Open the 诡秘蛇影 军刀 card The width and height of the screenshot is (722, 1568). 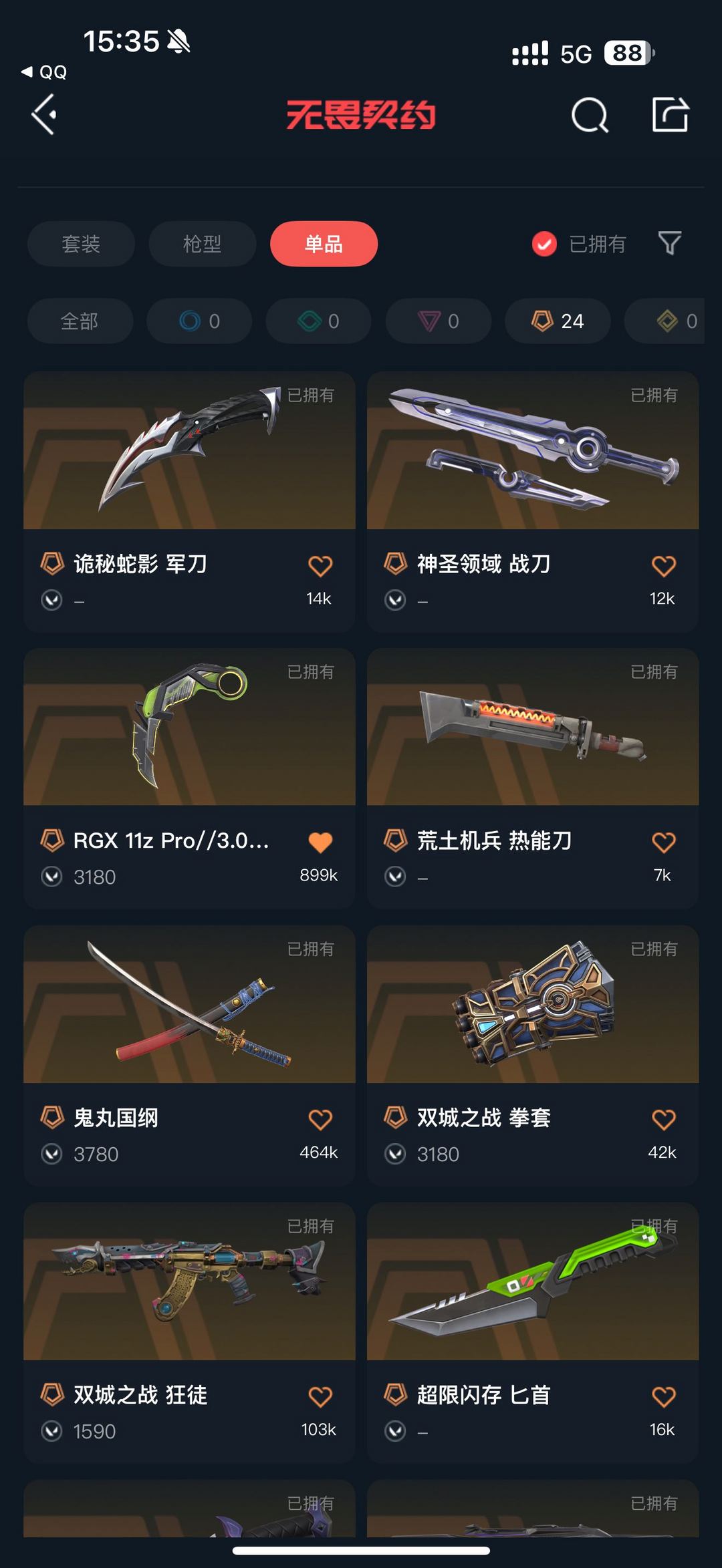coord(189,502)
